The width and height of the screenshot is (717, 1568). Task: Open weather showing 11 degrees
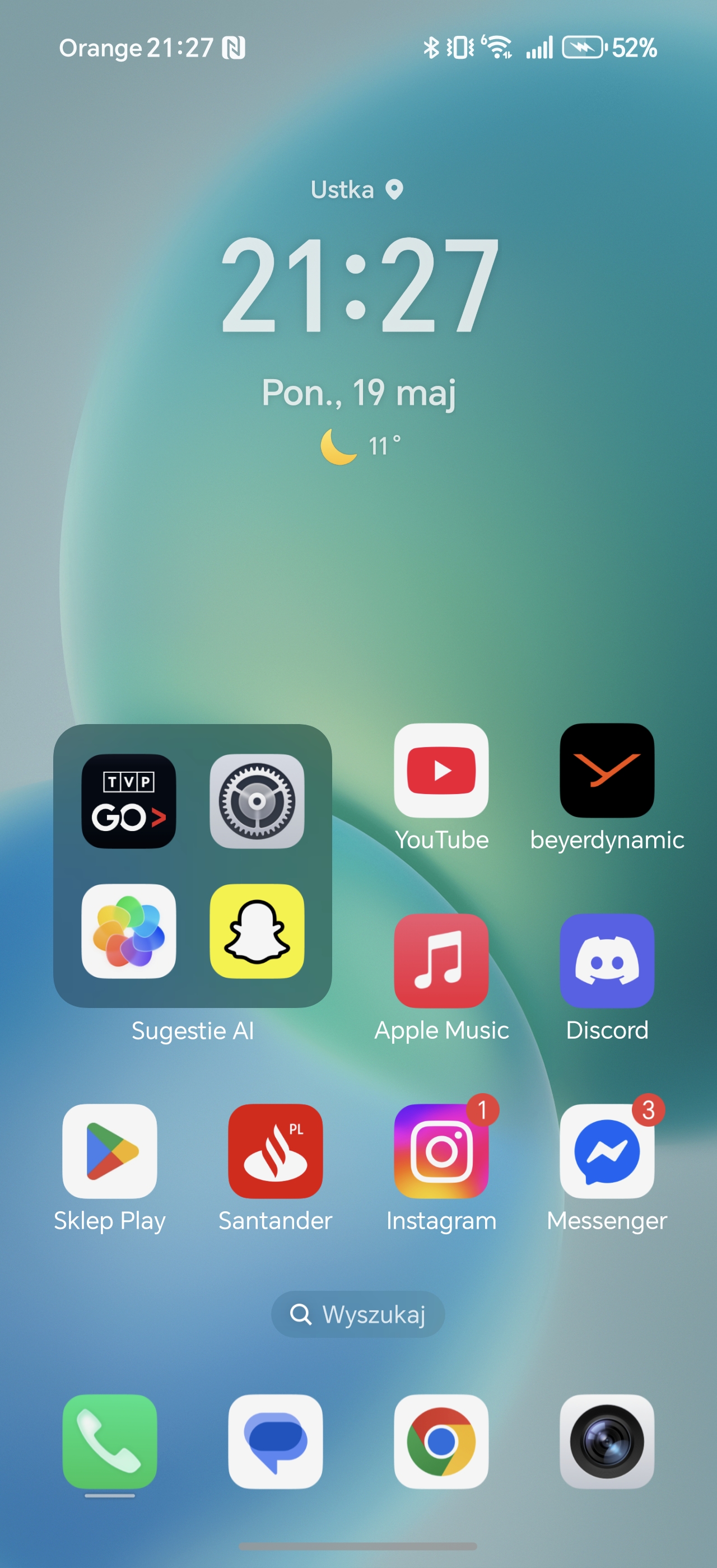tap(360, 446)
